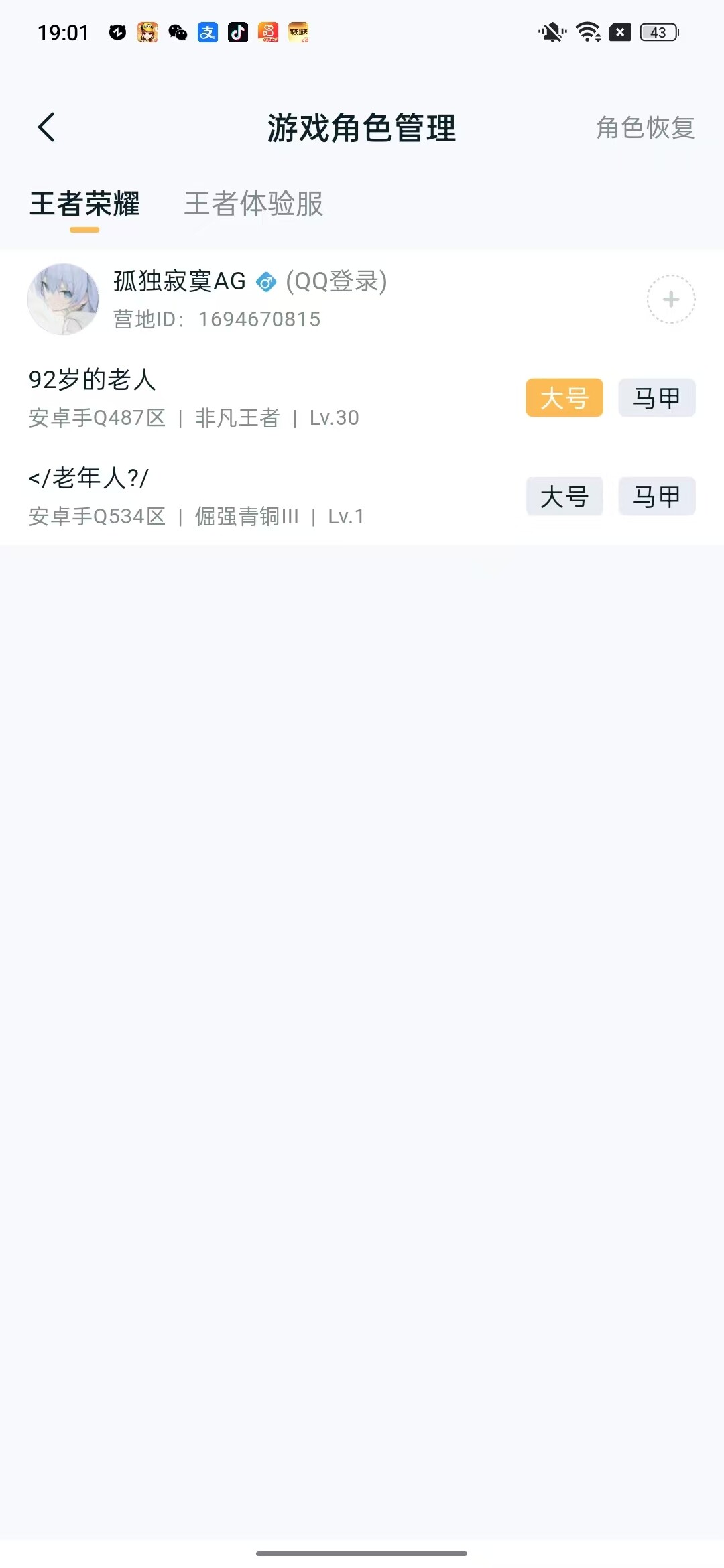Tap the profile avatar of 孤独寂寞AG
724x1568 pixels.
[62, 300]
